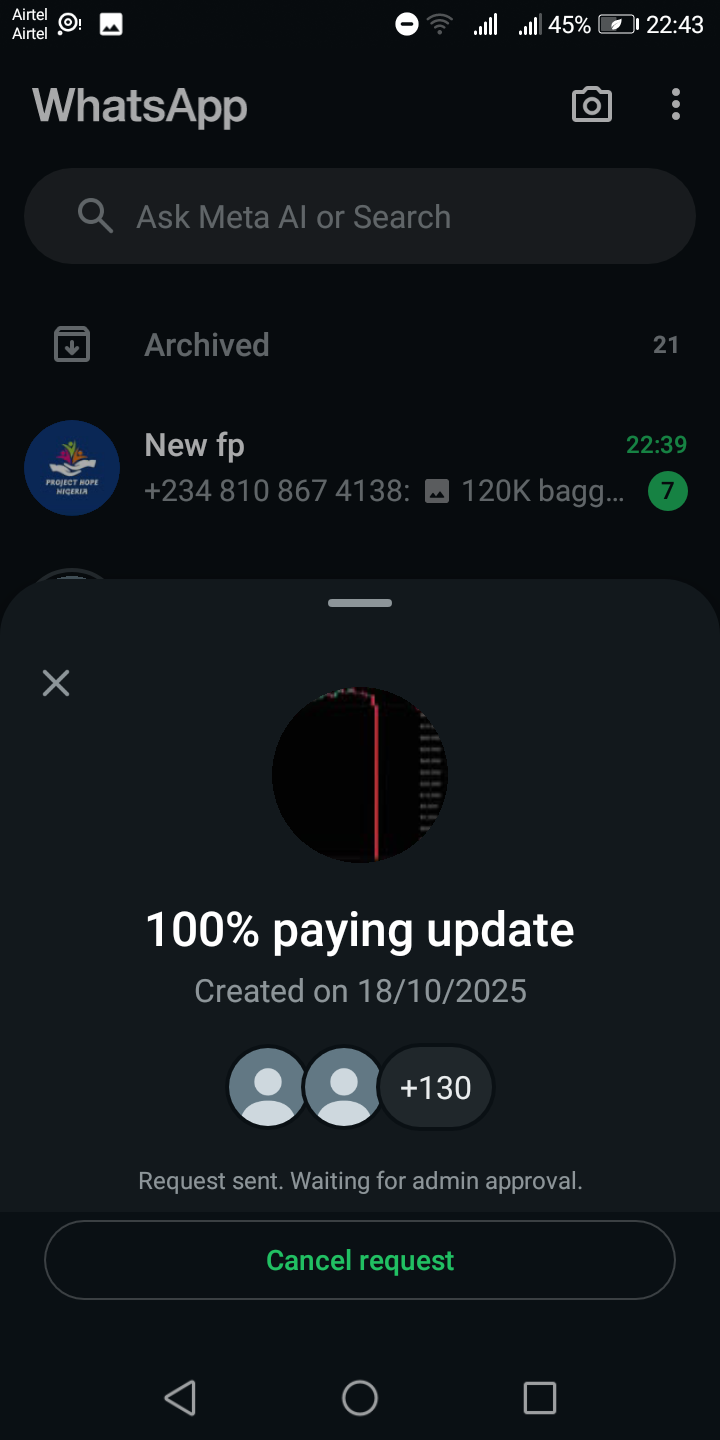Cancel the group join request
The height and width of the screenshot is (1440, 720).
[360, 1260]
